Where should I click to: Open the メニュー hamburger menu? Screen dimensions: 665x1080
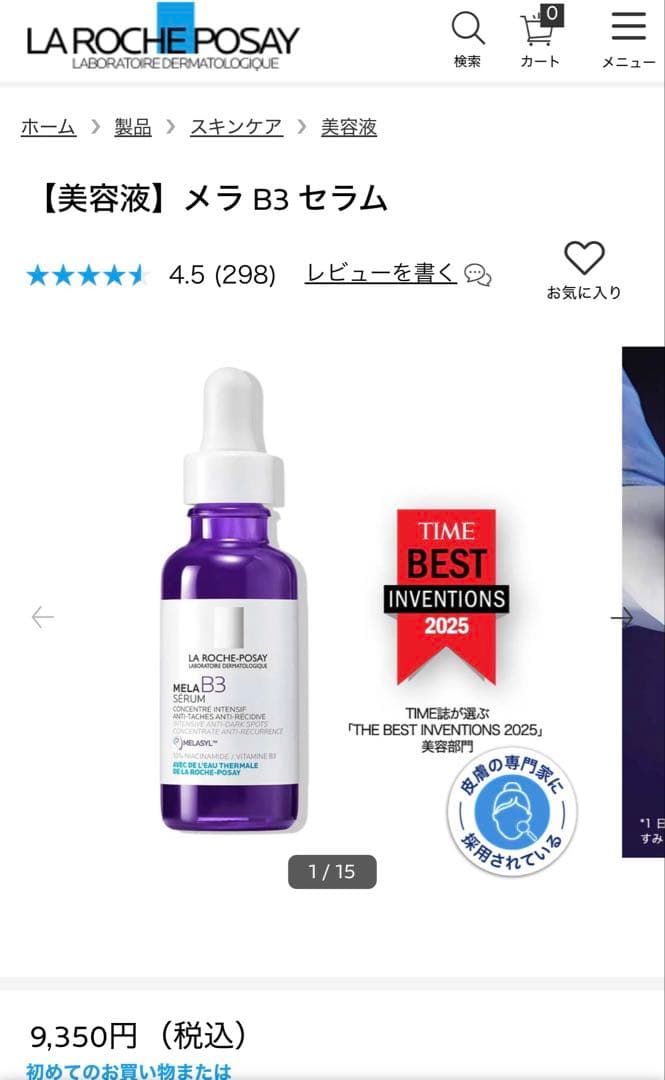(x=628, y=40)
